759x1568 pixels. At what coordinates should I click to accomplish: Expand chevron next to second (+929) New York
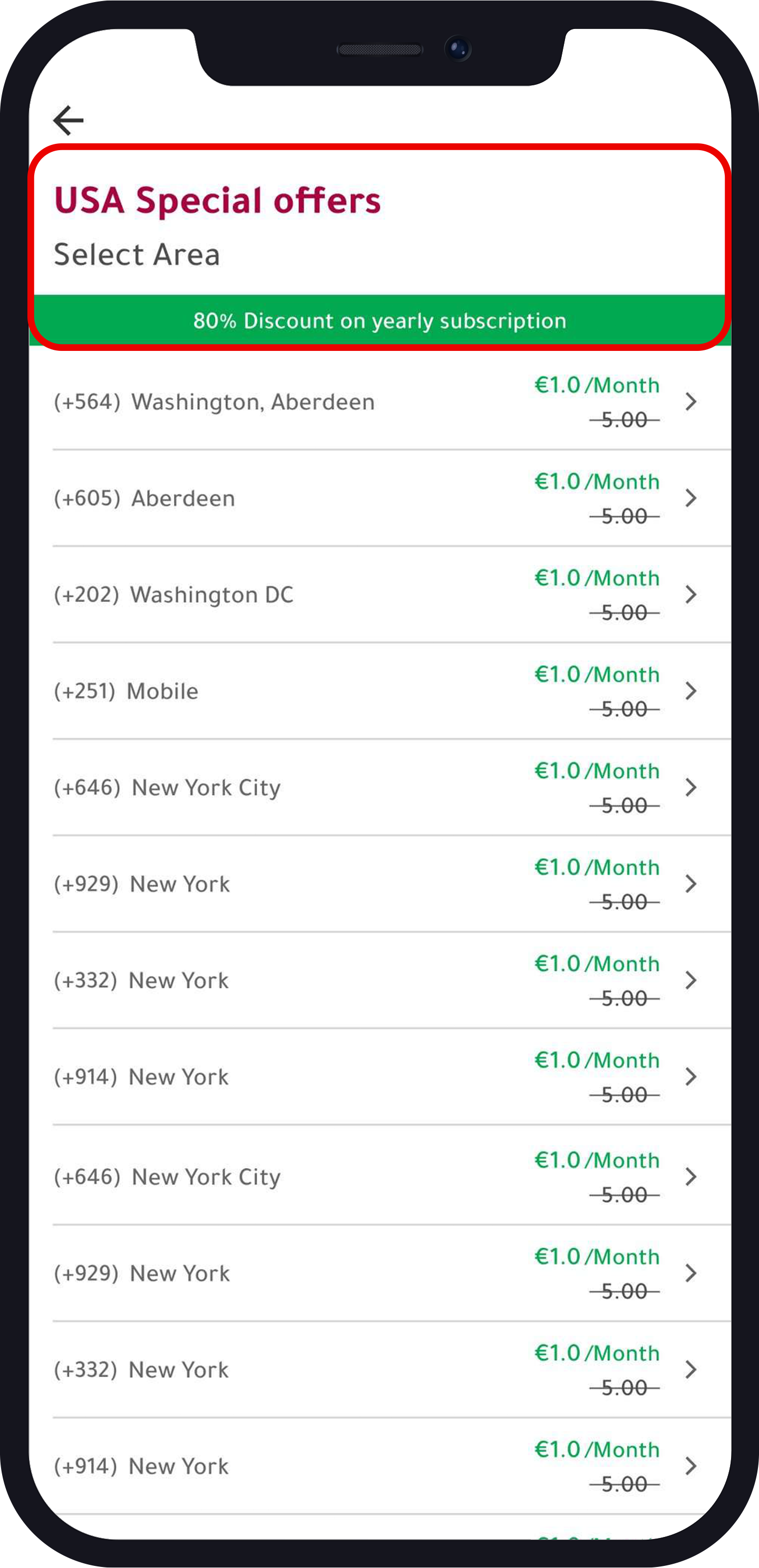click(692, 1273)
